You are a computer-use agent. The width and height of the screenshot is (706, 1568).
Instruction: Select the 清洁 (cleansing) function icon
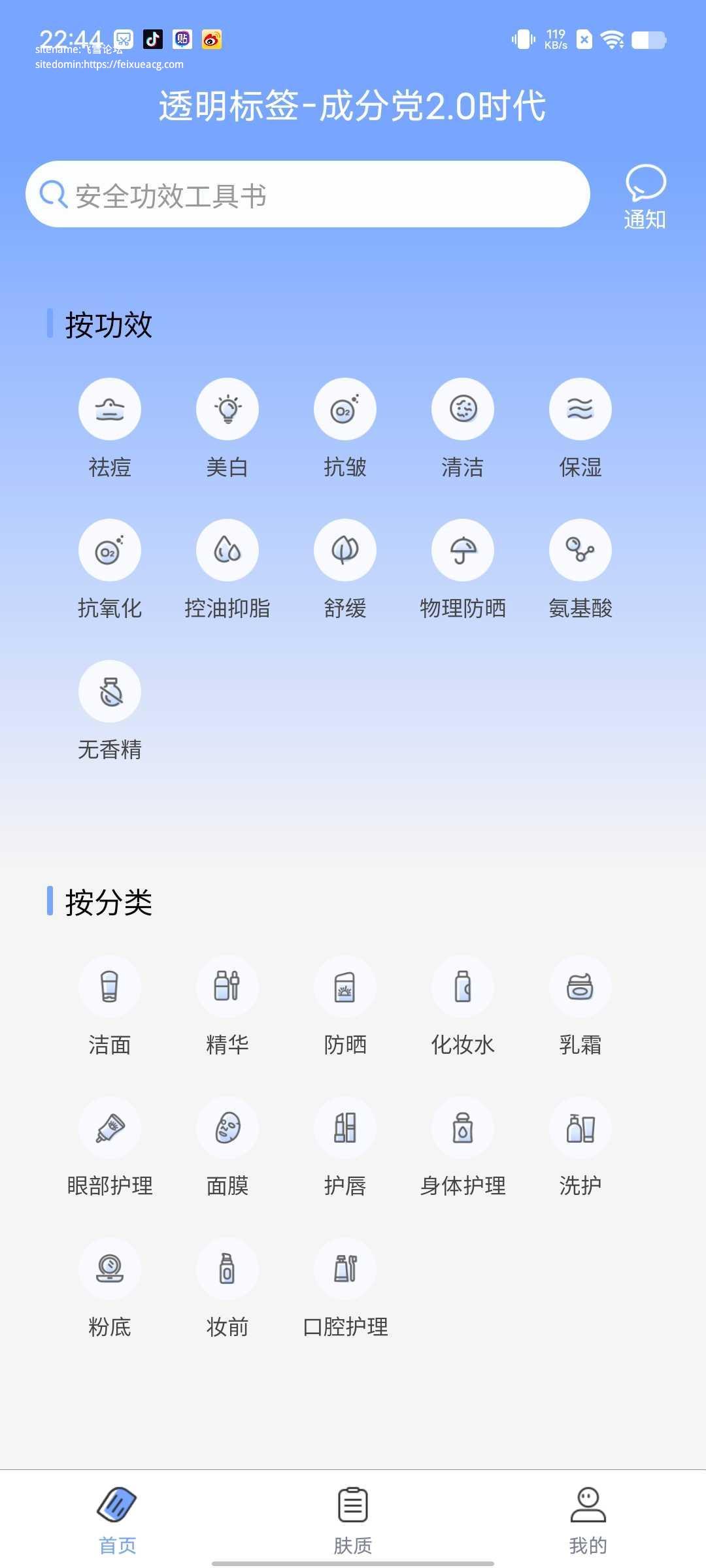[463, 408]
